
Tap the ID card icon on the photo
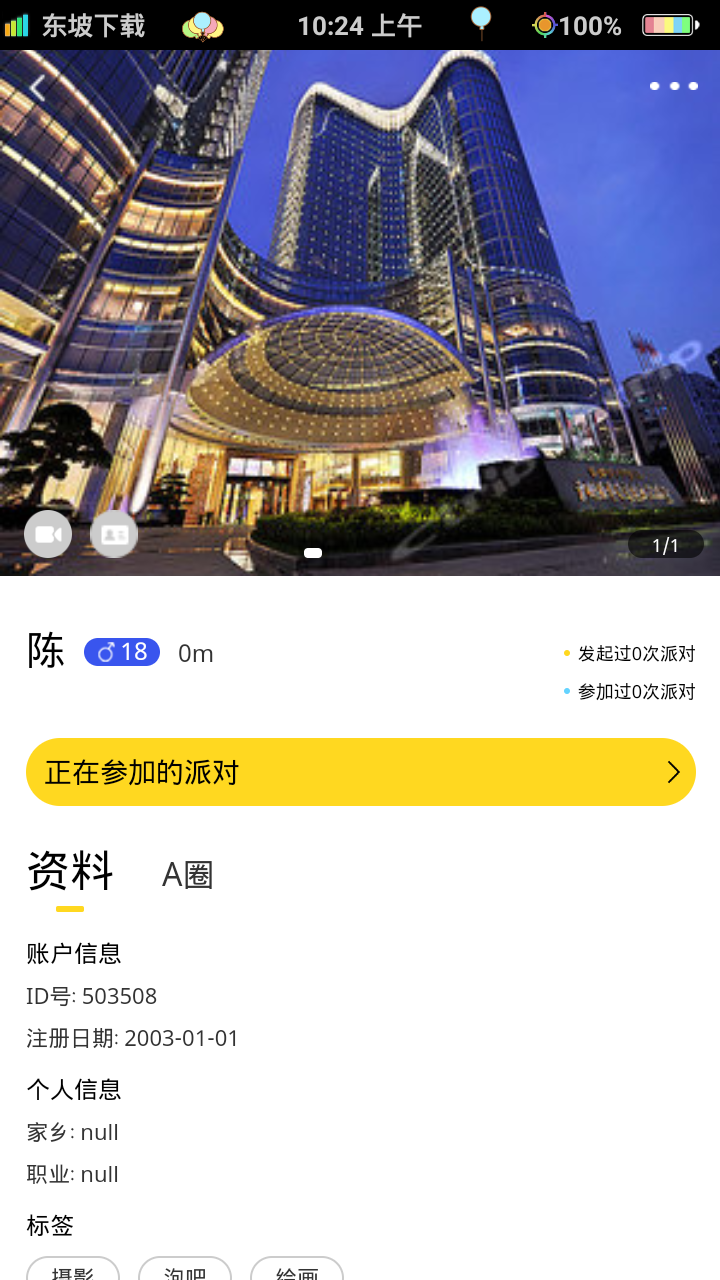click(x=114, y=534)
